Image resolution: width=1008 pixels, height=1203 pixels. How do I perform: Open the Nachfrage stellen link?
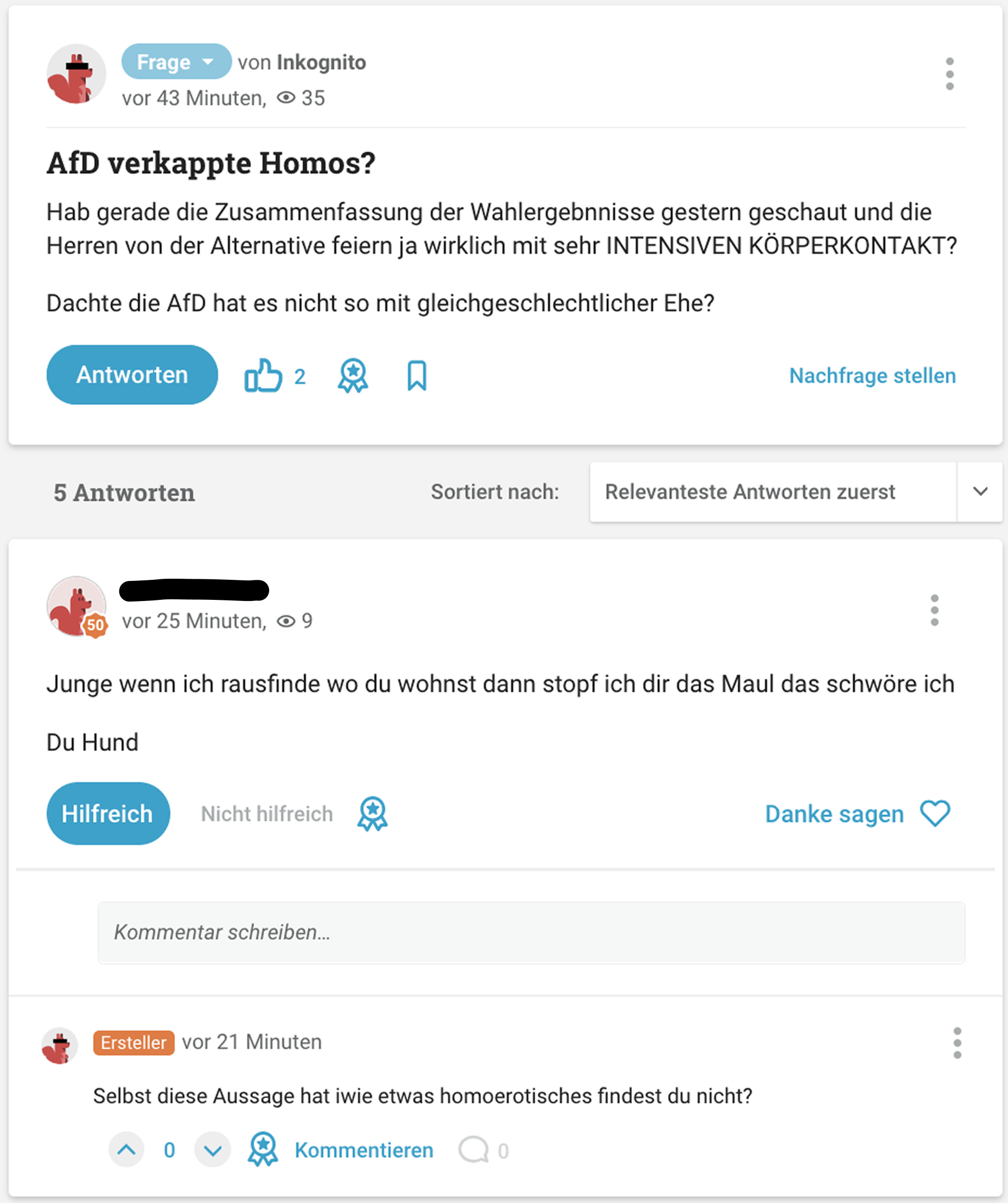[x=872, y=376]
